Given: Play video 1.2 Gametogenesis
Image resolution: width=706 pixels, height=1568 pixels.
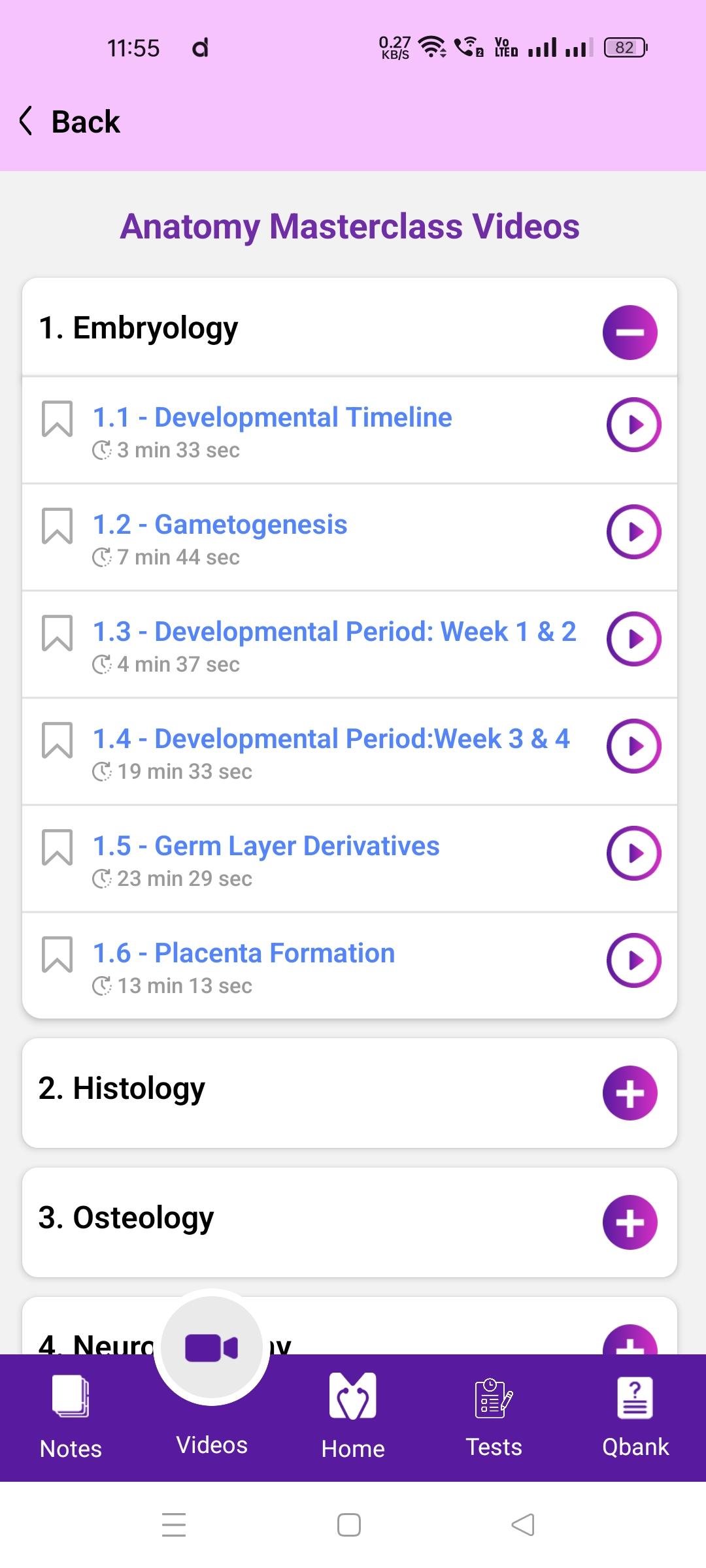Looking at the screenshot, I should (633, 532).
